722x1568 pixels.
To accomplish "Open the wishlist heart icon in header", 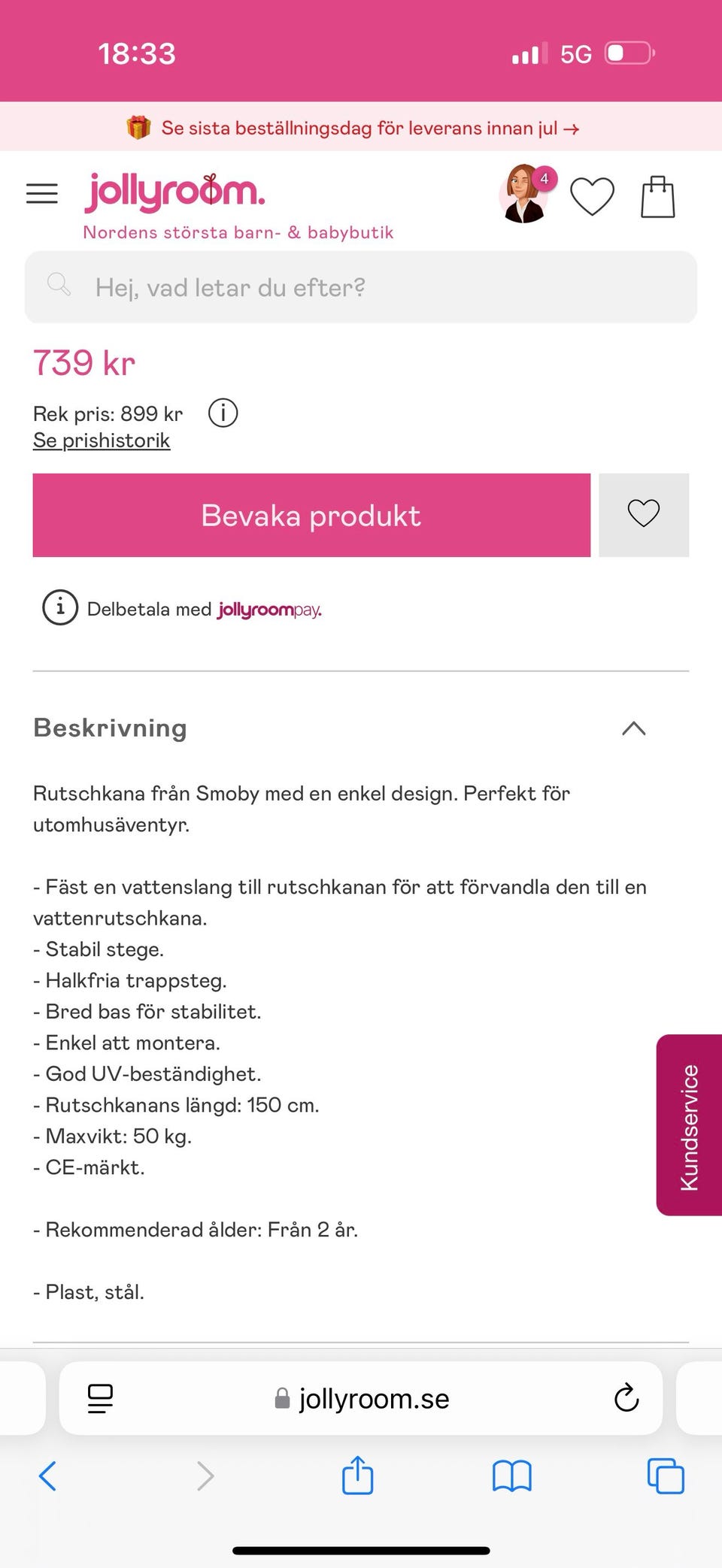I will (x=592, y=196).
